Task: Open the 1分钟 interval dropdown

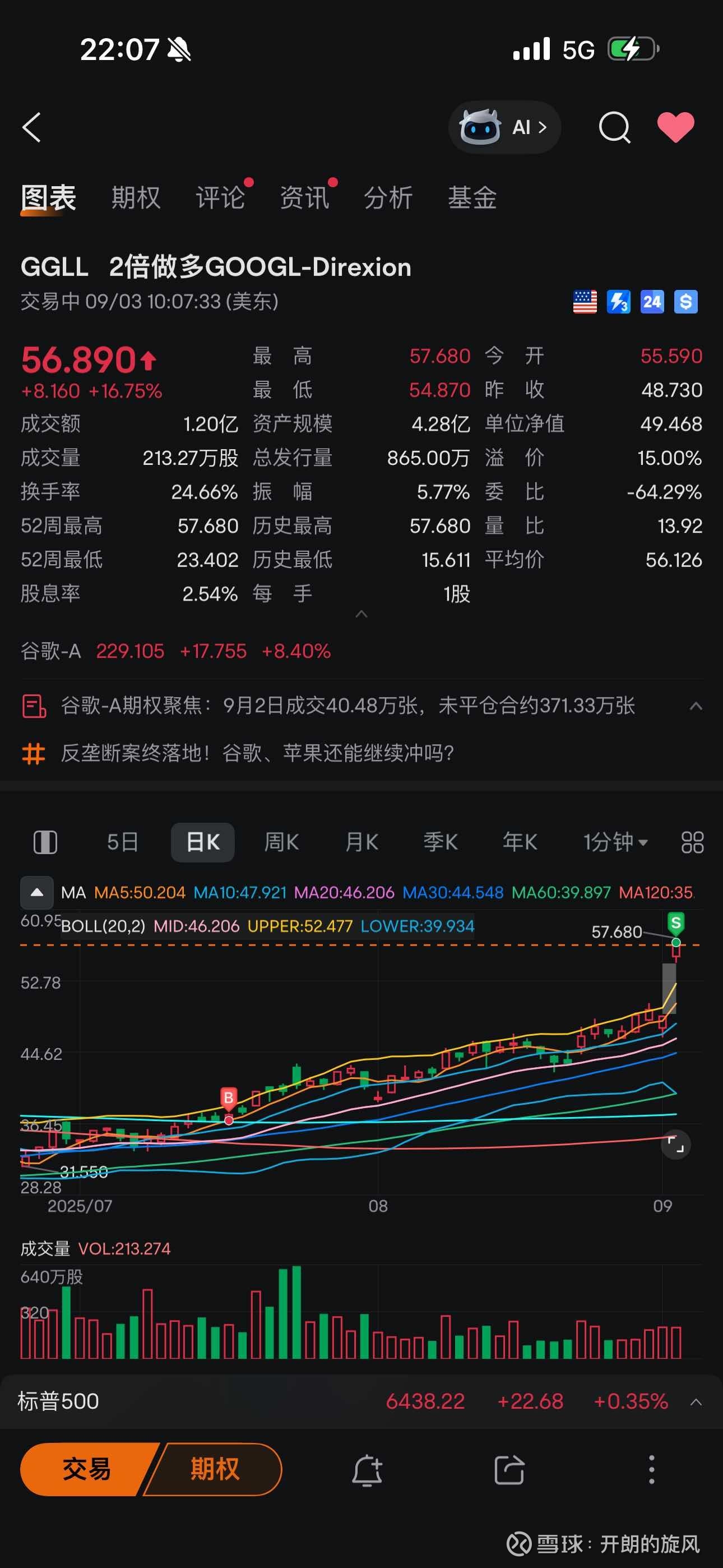Action: (x=615, y=842)
